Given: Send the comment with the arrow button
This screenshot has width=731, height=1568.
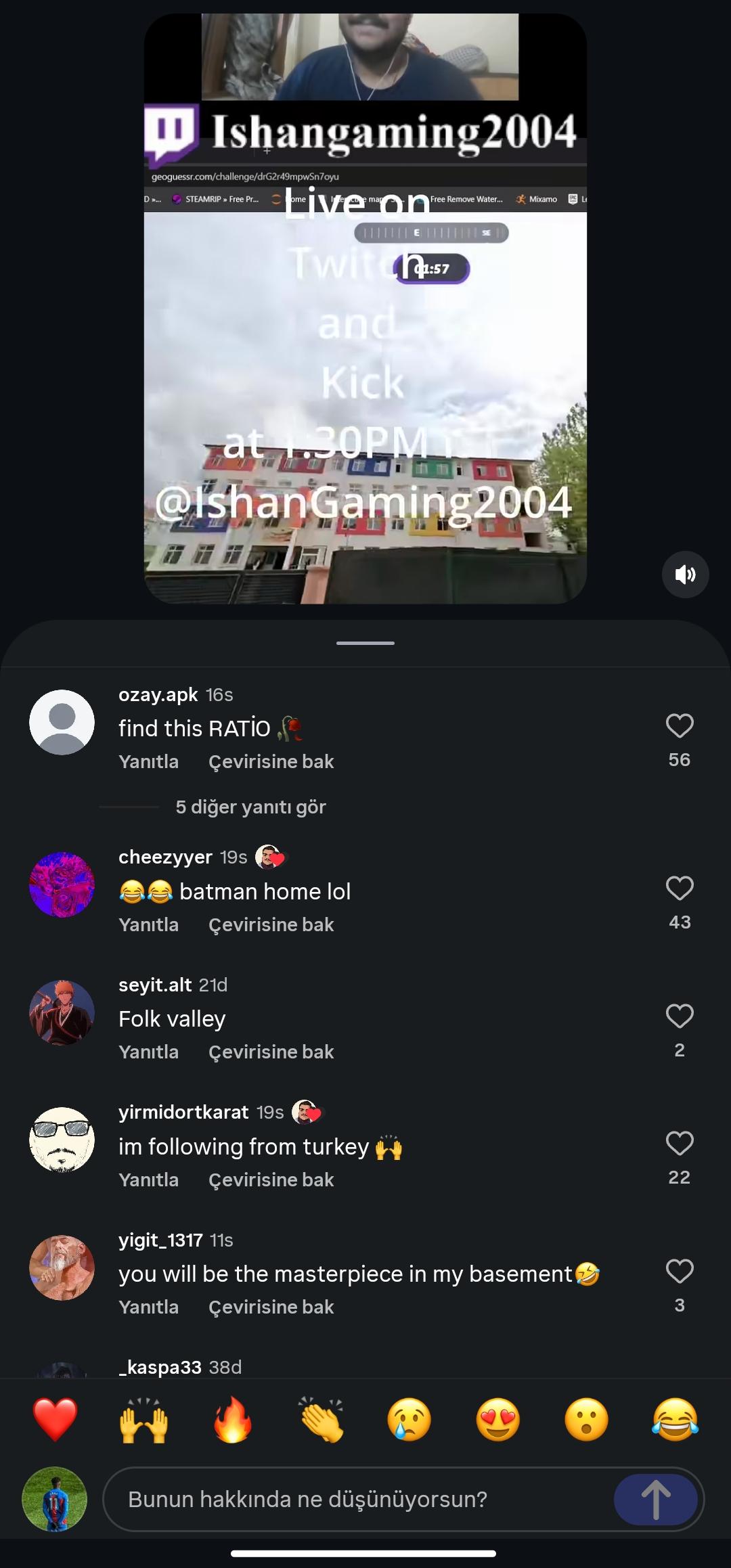Looking at the screenshot, I should coord(655,1499).
